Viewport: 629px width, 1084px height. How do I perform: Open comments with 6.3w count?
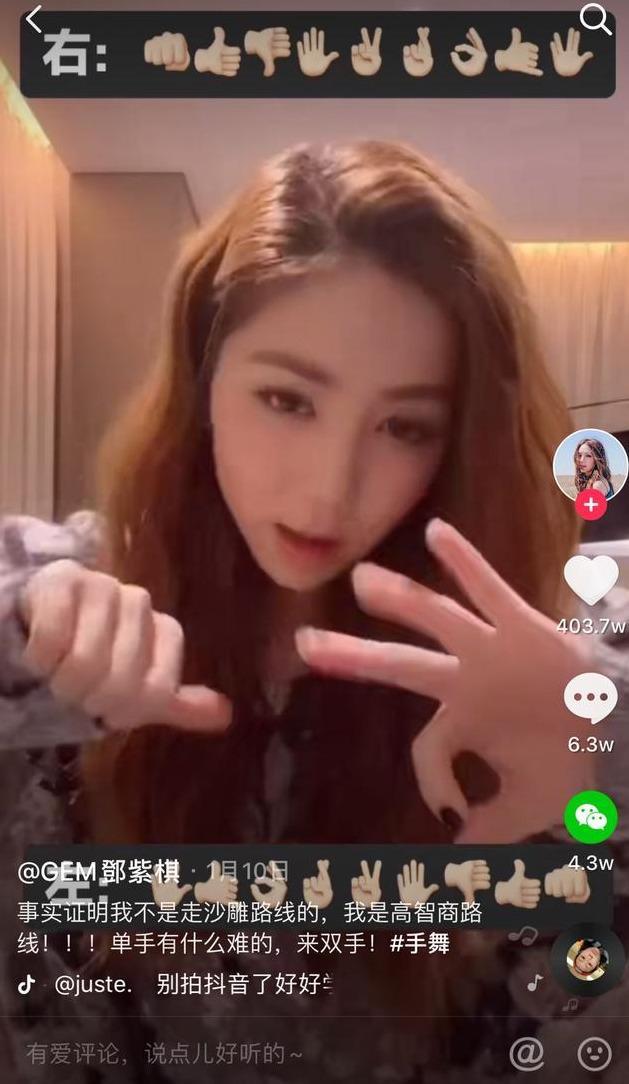coord(591,700)
